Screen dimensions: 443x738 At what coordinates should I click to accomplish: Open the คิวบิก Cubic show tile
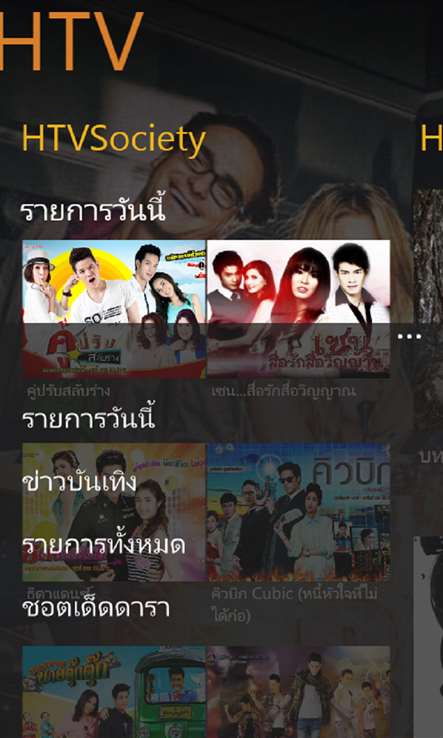(298, 512)
